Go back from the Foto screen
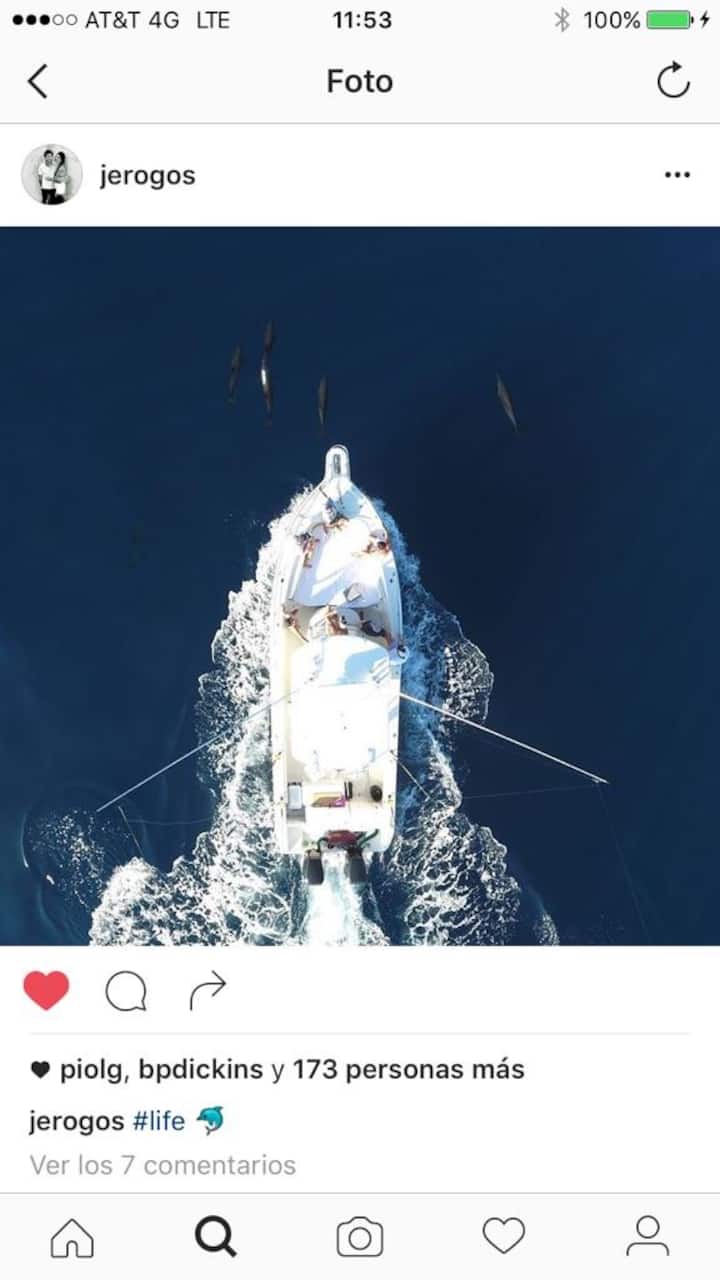This screenshot has width=720, height=1280. [x=38, y=81]
